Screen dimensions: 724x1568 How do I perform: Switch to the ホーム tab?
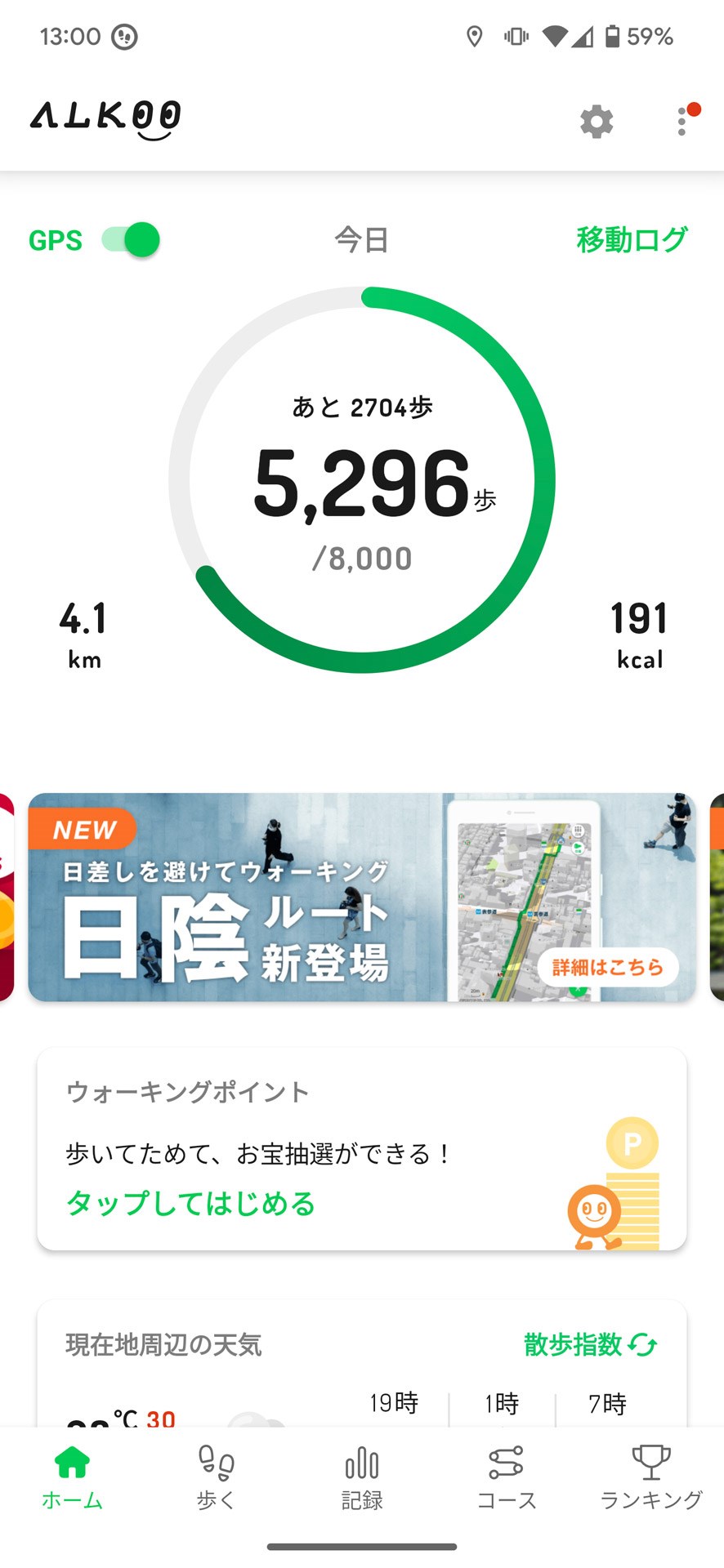[72, 1477]
